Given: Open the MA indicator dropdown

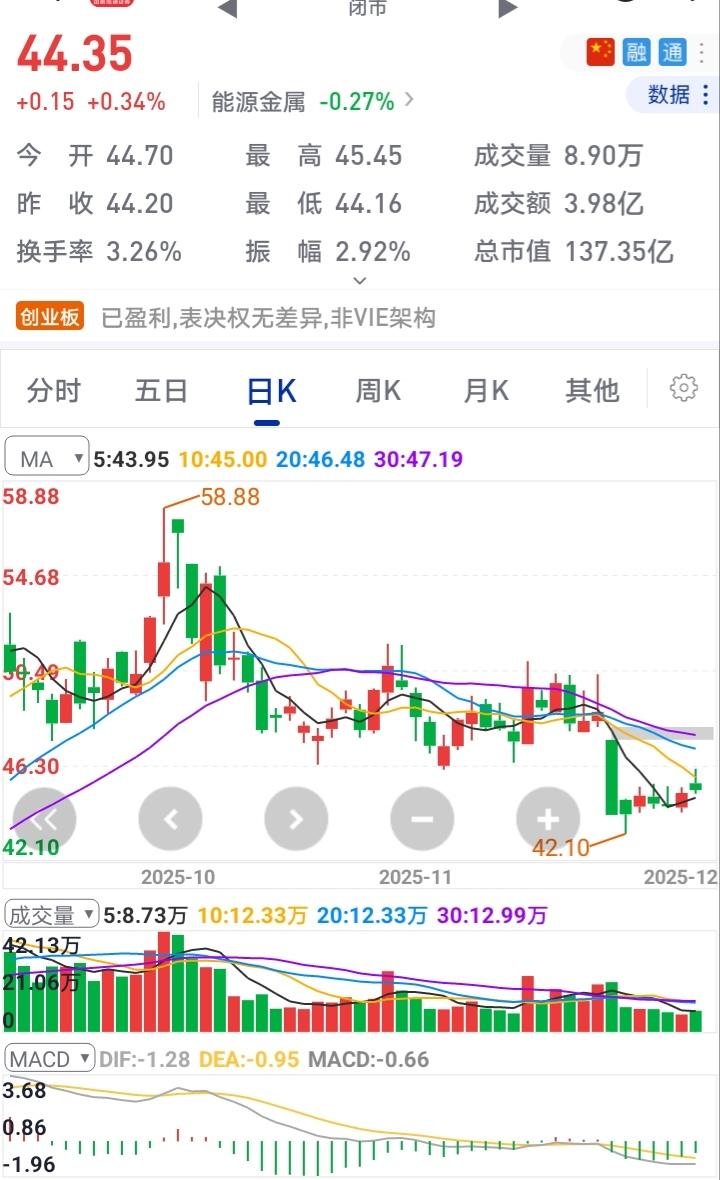Looking at the screenshot, I should (48, 457).
